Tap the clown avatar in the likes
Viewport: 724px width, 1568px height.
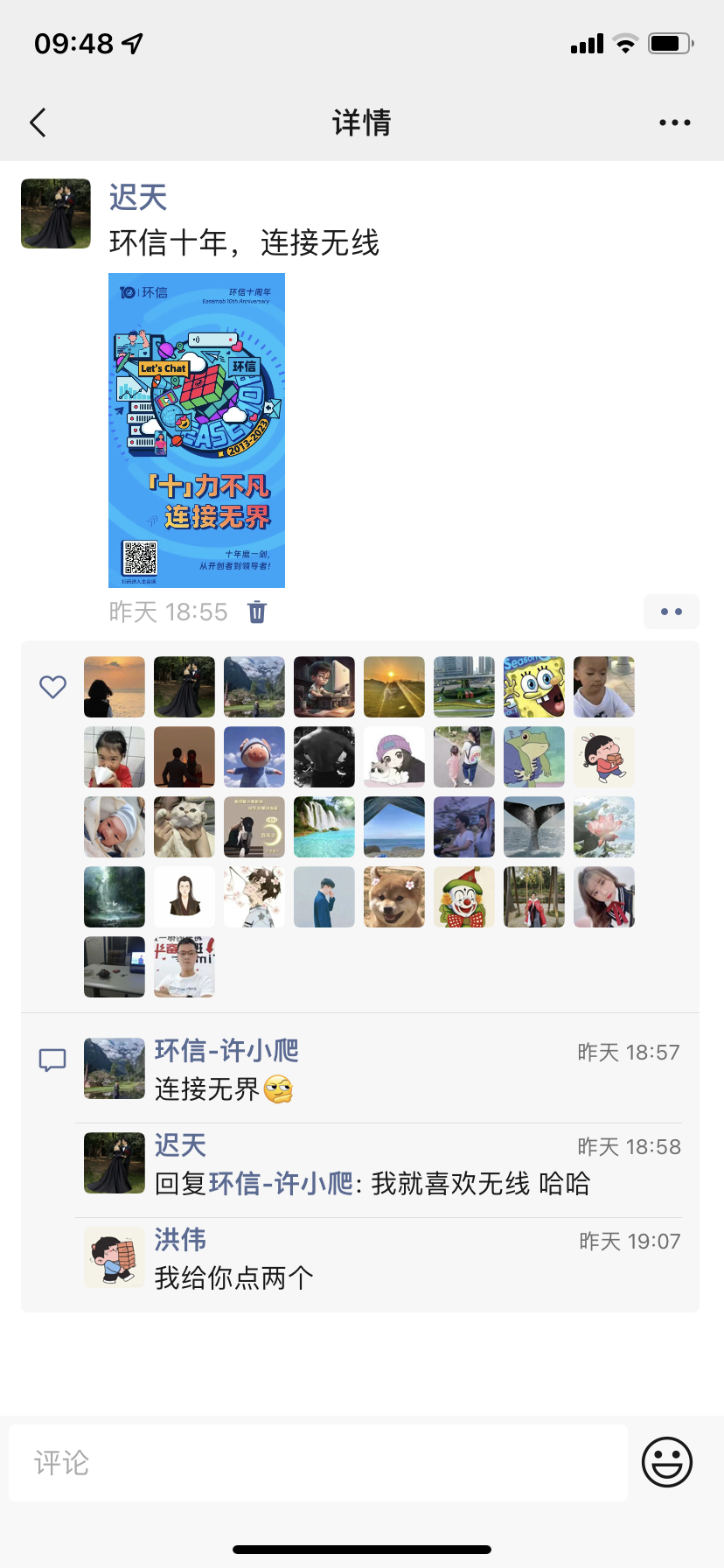464,897
